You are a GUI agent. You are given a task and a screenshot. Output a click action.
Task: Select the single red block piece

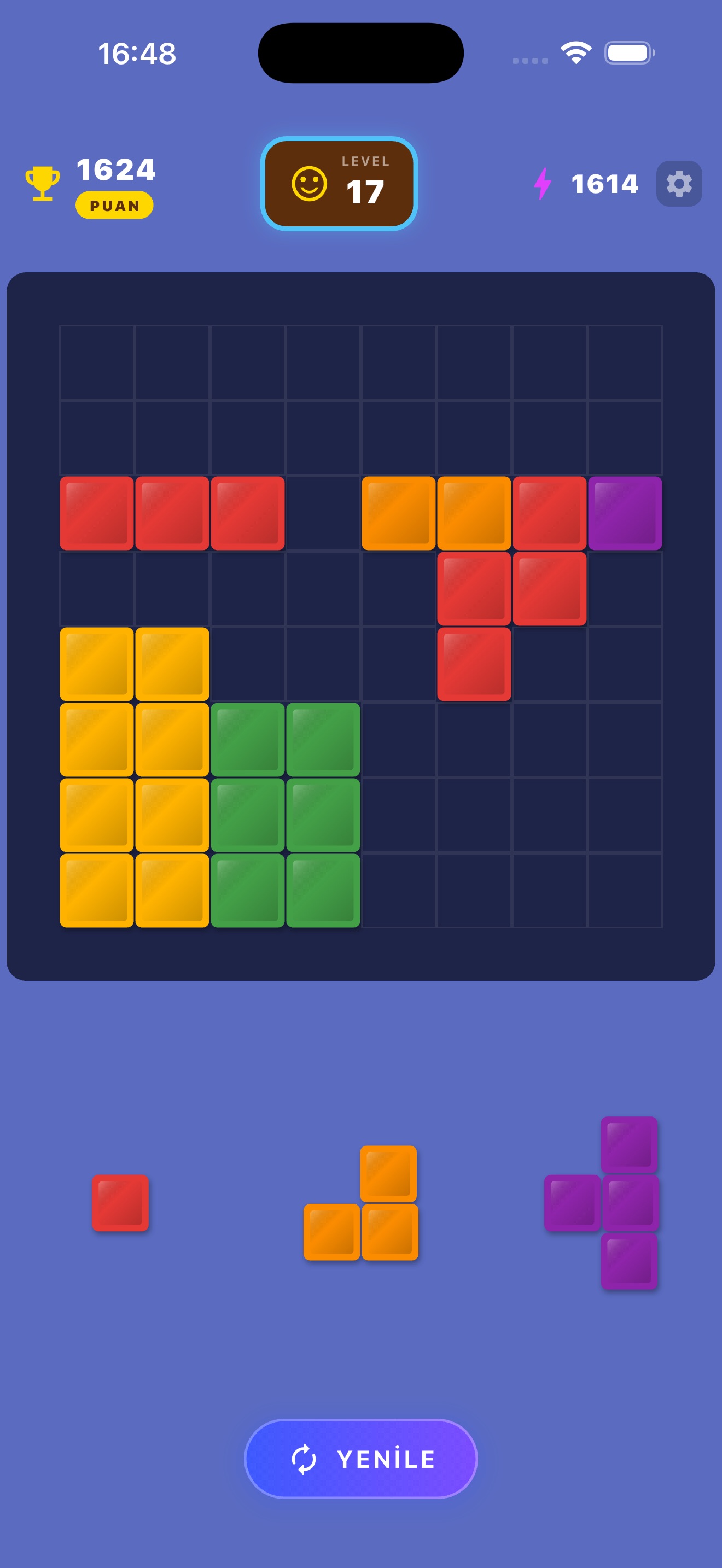coord(120,1203)
